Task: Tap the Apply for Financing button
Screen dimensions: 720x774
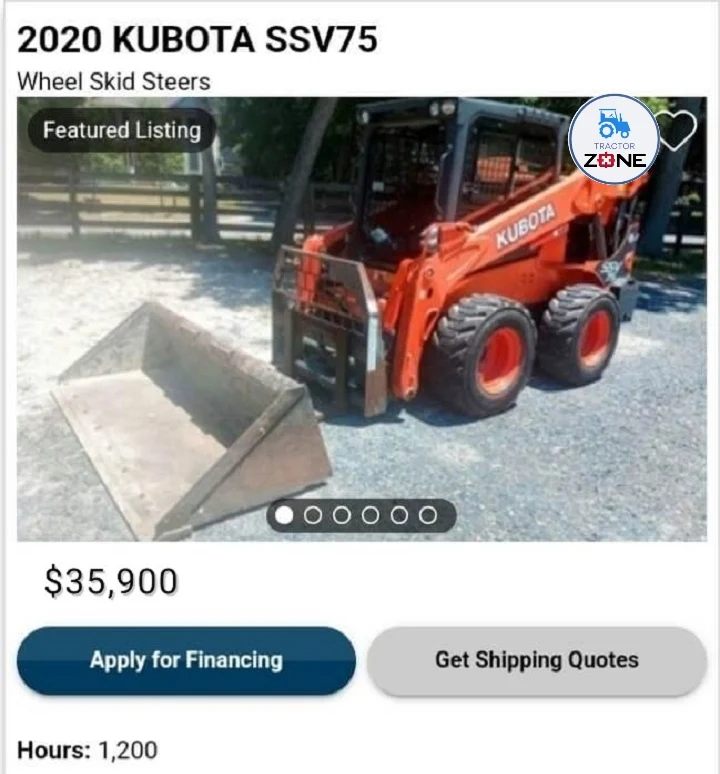Action: click(186, 660)
